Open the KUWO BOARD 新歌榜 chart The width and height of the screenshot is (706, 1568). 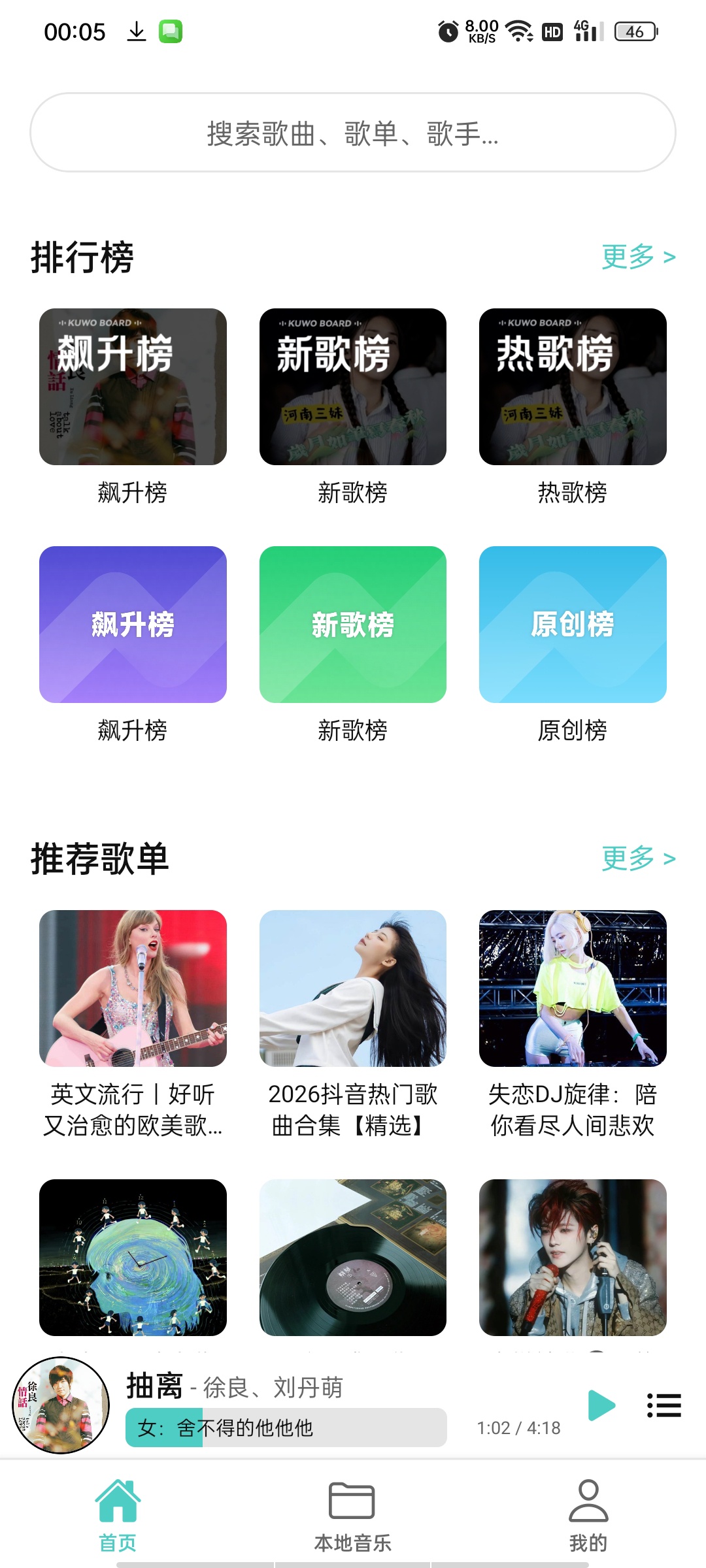[353, 387]
